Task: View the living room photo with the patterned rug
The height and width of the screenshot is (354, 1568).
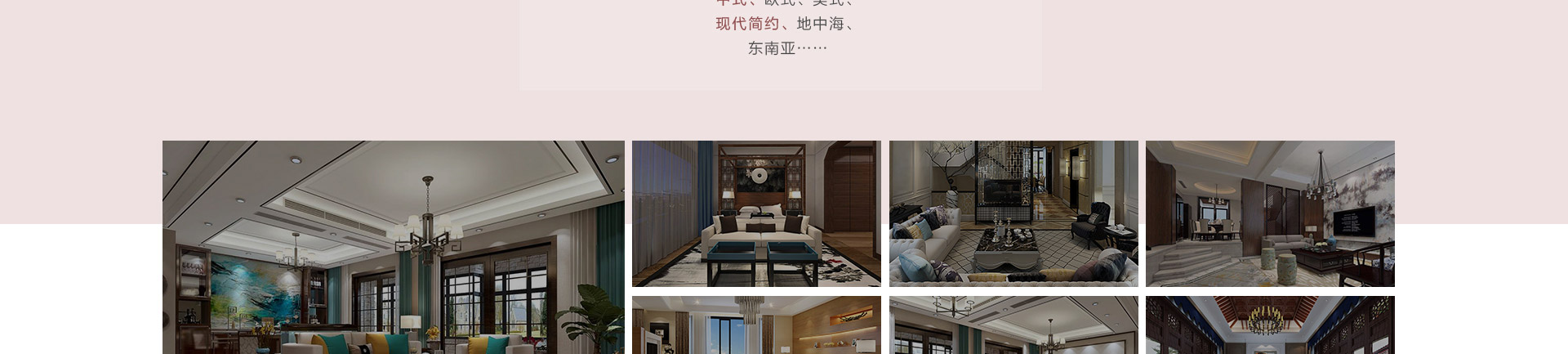Action: pyautogui.click(x=1013, y=213)
